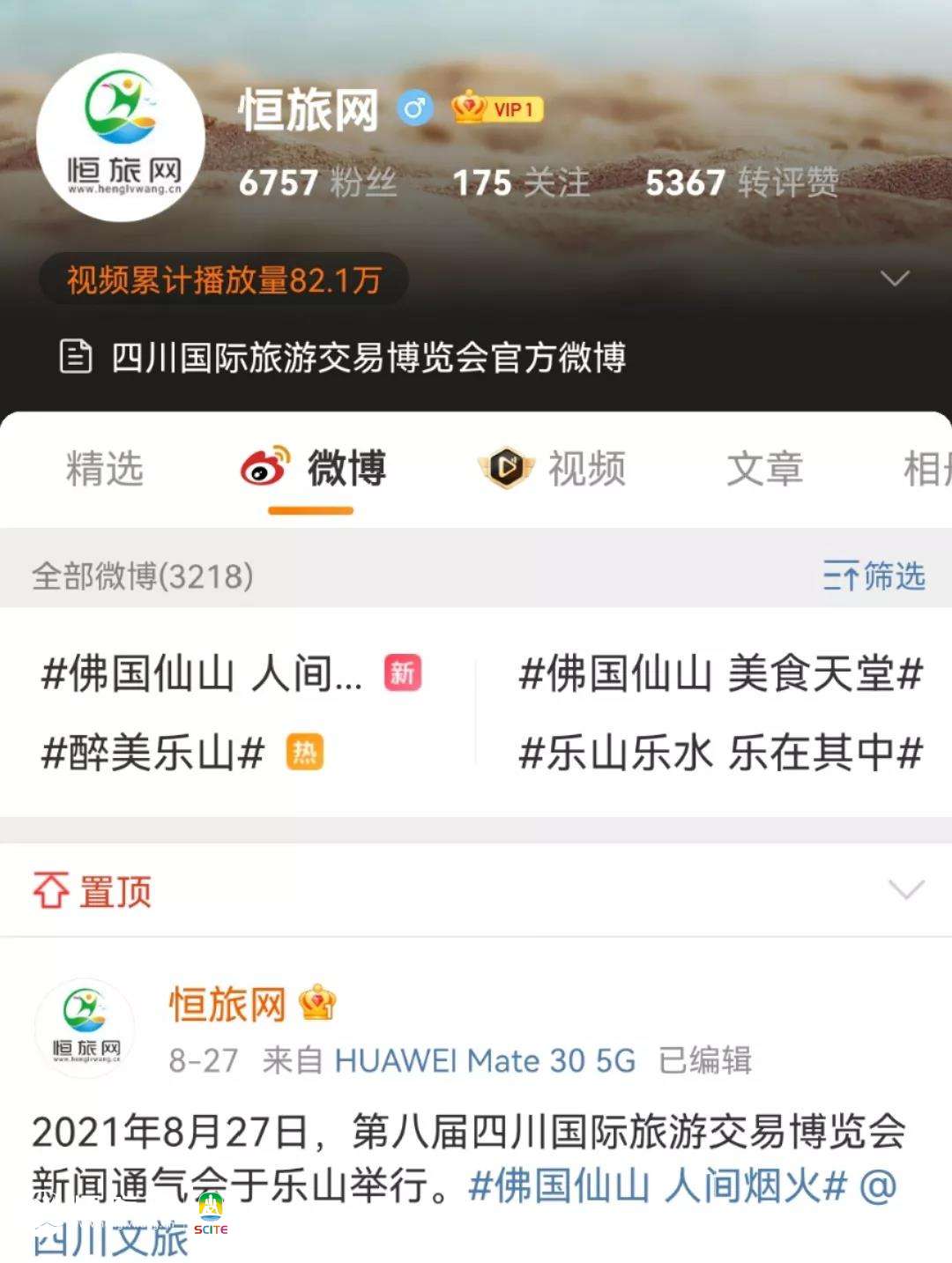Click the Weibo logo icon on 微博 tab
This screenshot has height=1263, width=952.
tap(260, 469)
